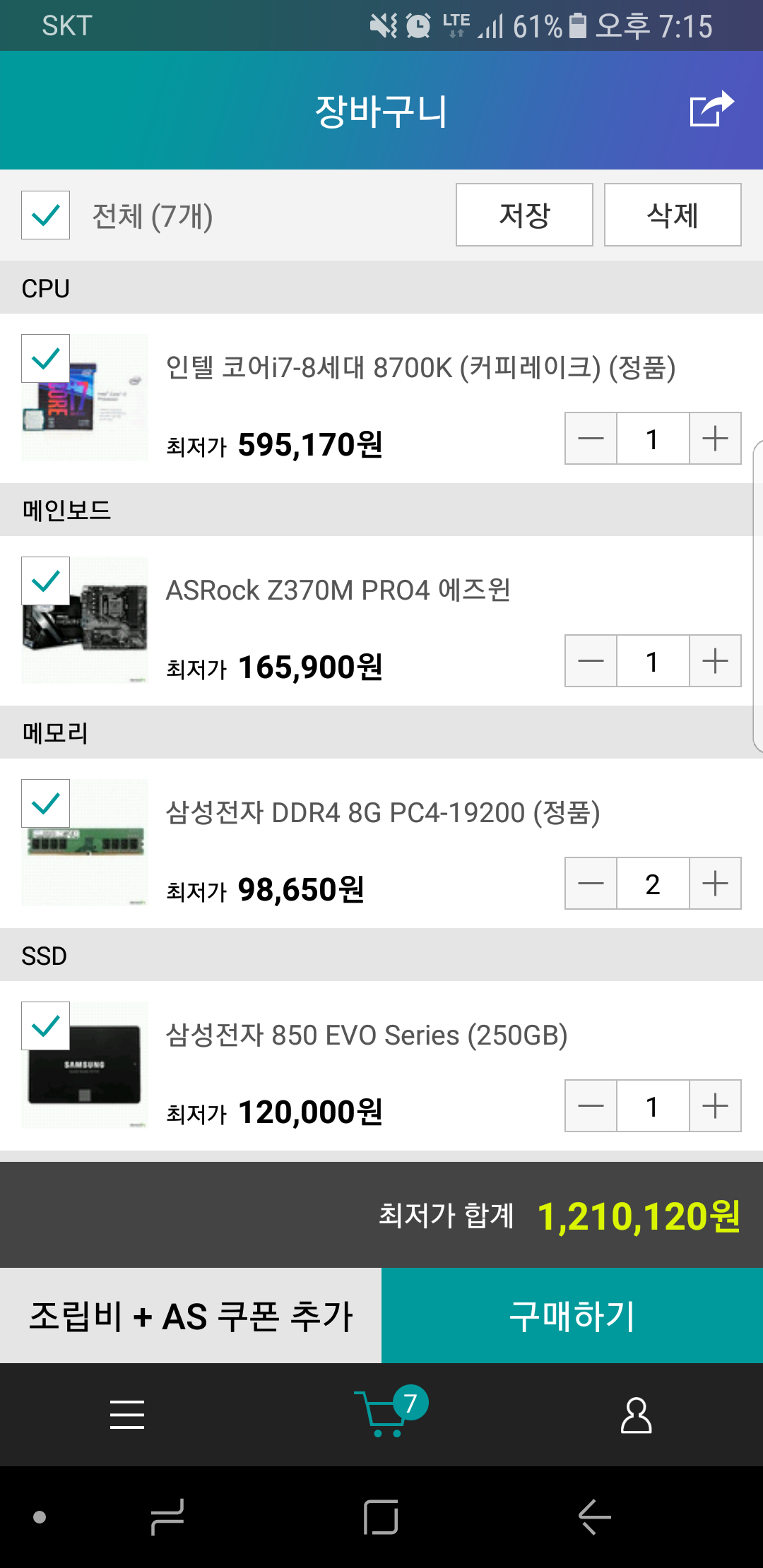
Task: Deselect the ASRock Z370M PRO4 checkbox
Action: pyautogui.click(x=46, y=581)
